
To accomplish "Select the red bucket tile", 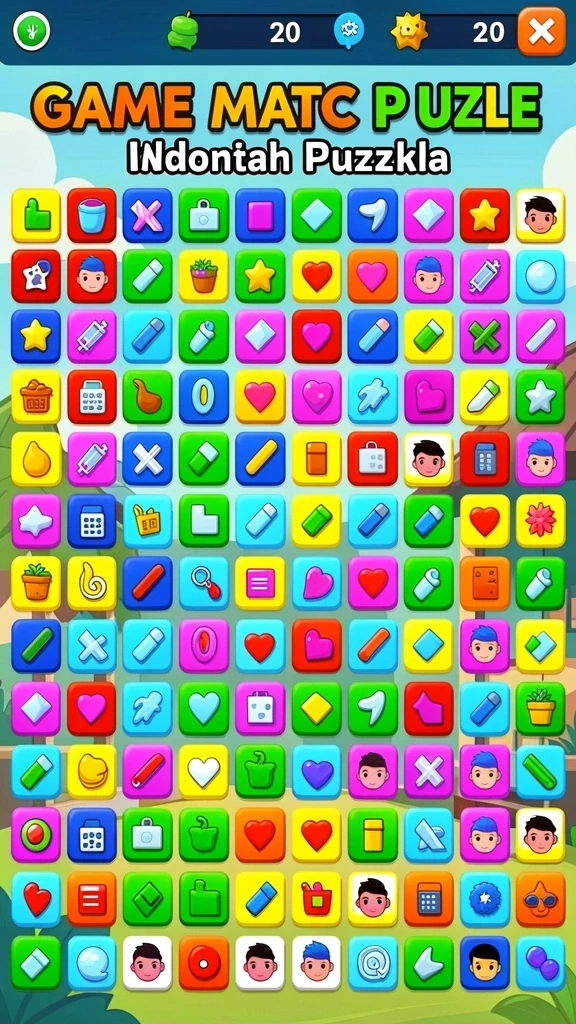I will (91, 216).
